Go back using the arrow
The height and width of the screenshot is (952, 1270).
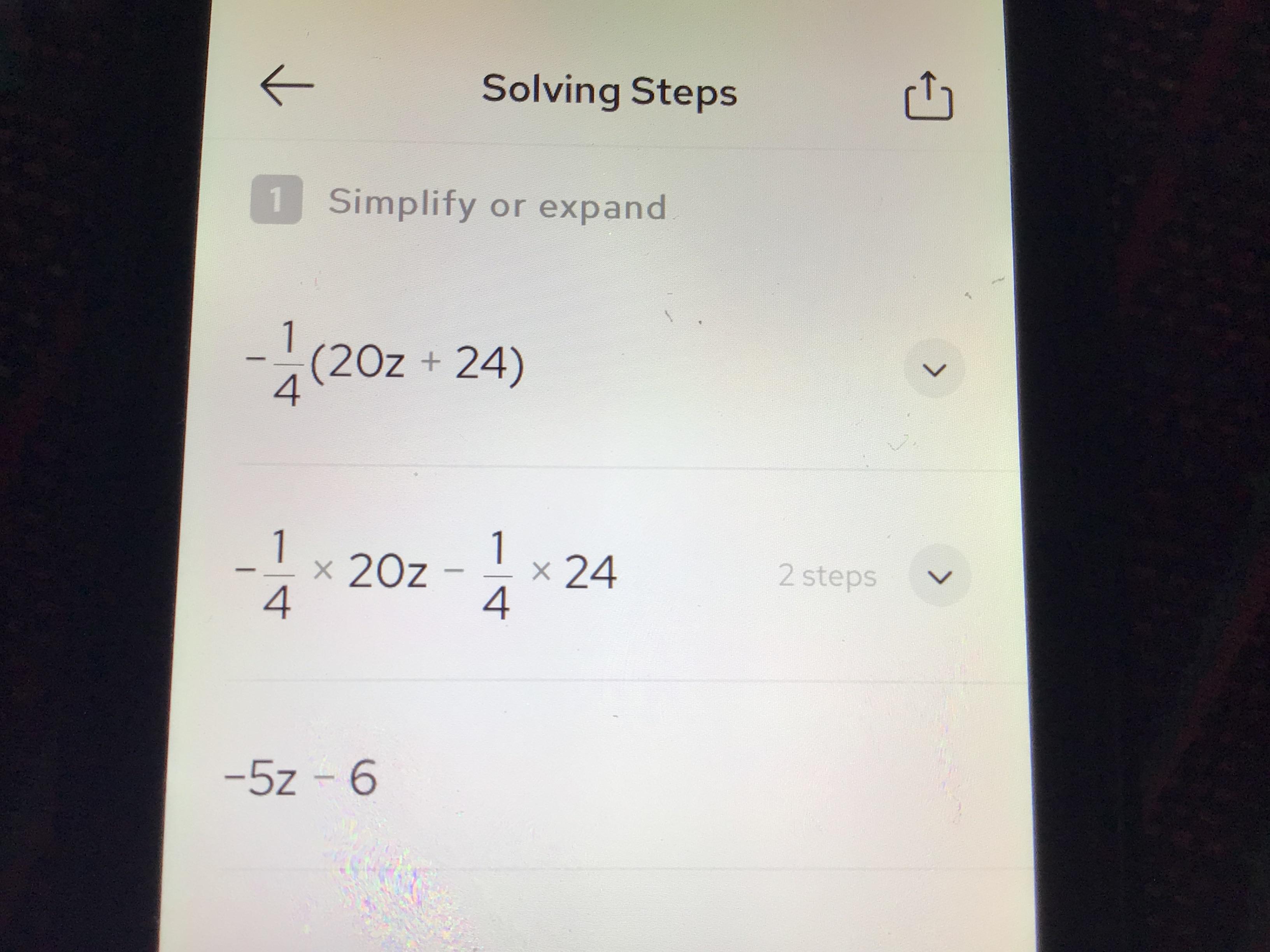click(x=287, y=86)
